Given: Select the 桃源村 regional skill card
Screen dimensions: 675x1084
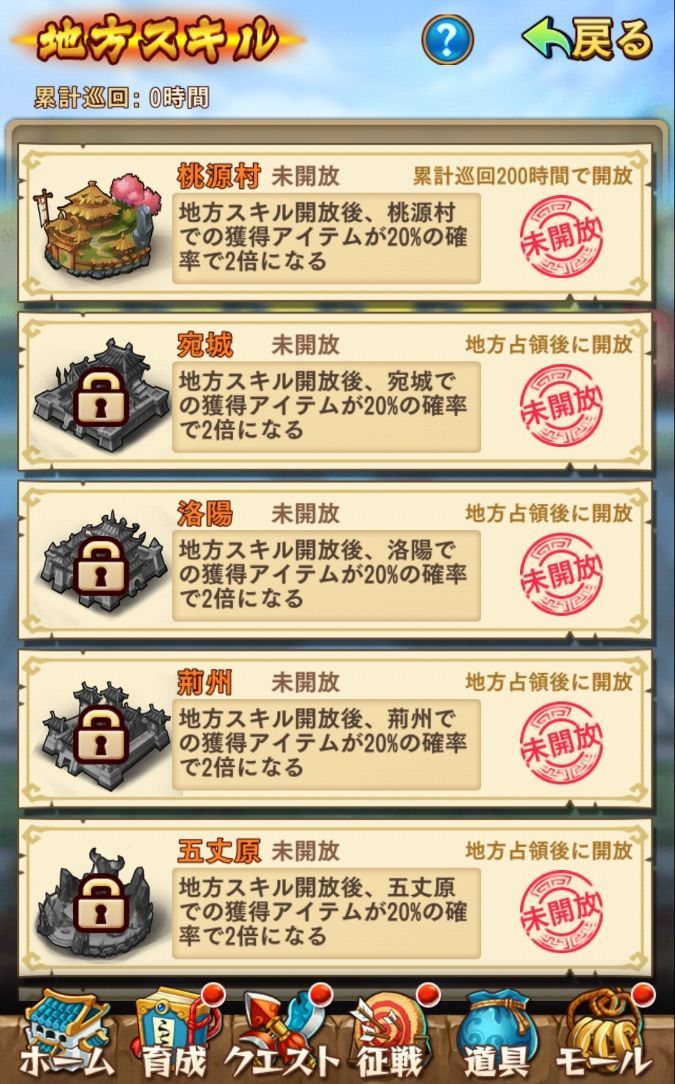Looking at the screenshot, I should coord(336,223).
